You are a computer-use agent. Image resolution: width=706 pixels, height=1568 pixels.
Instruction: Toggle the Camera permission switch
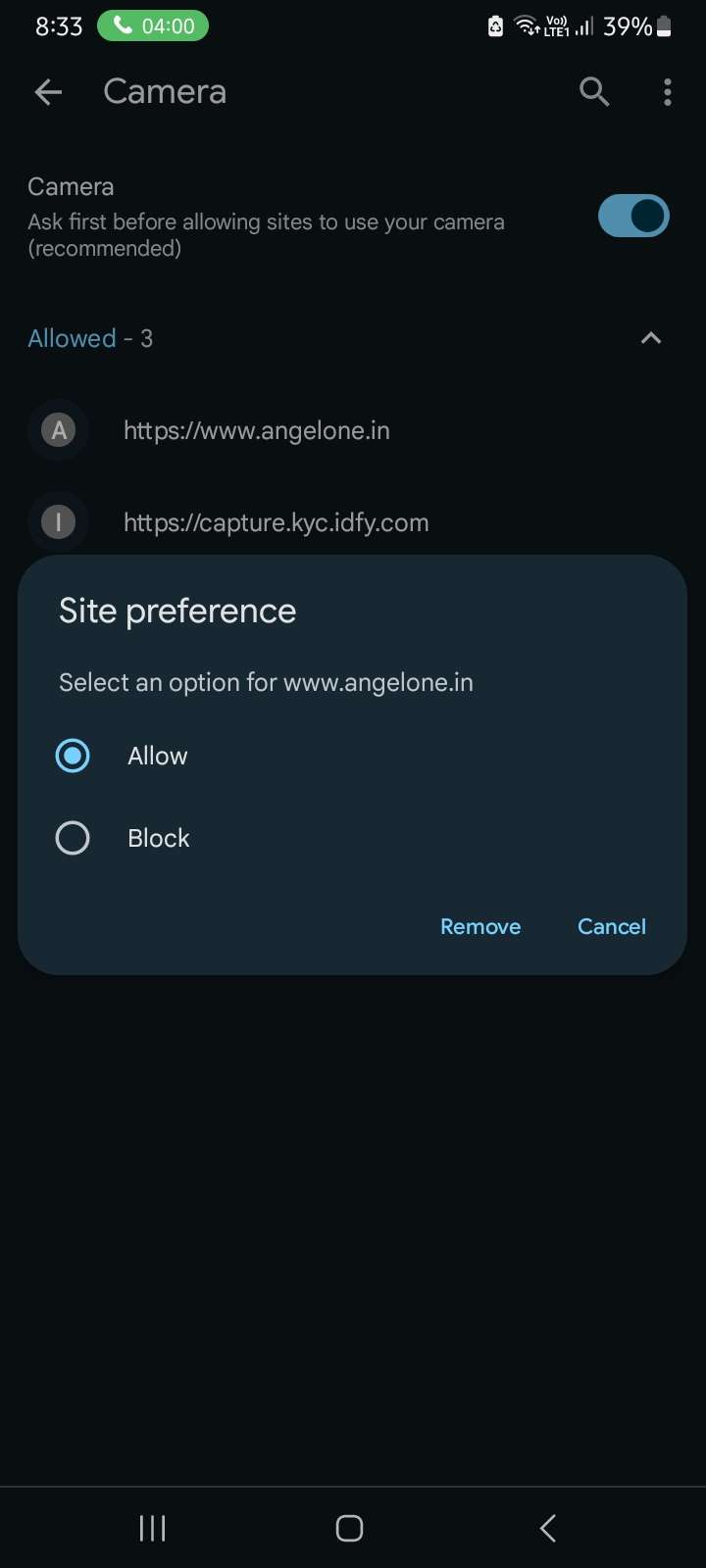(x=633, y=217)
